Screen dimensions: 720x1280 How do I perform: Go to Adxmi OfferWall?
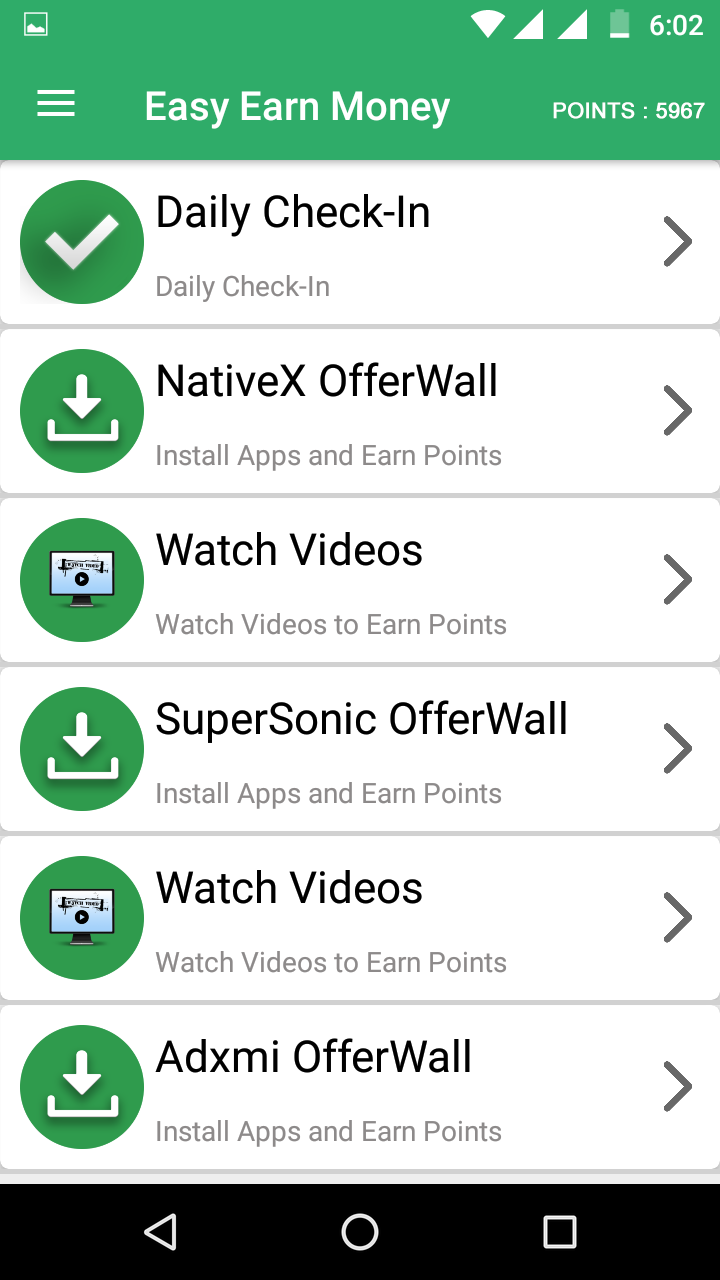point(360,1088)
